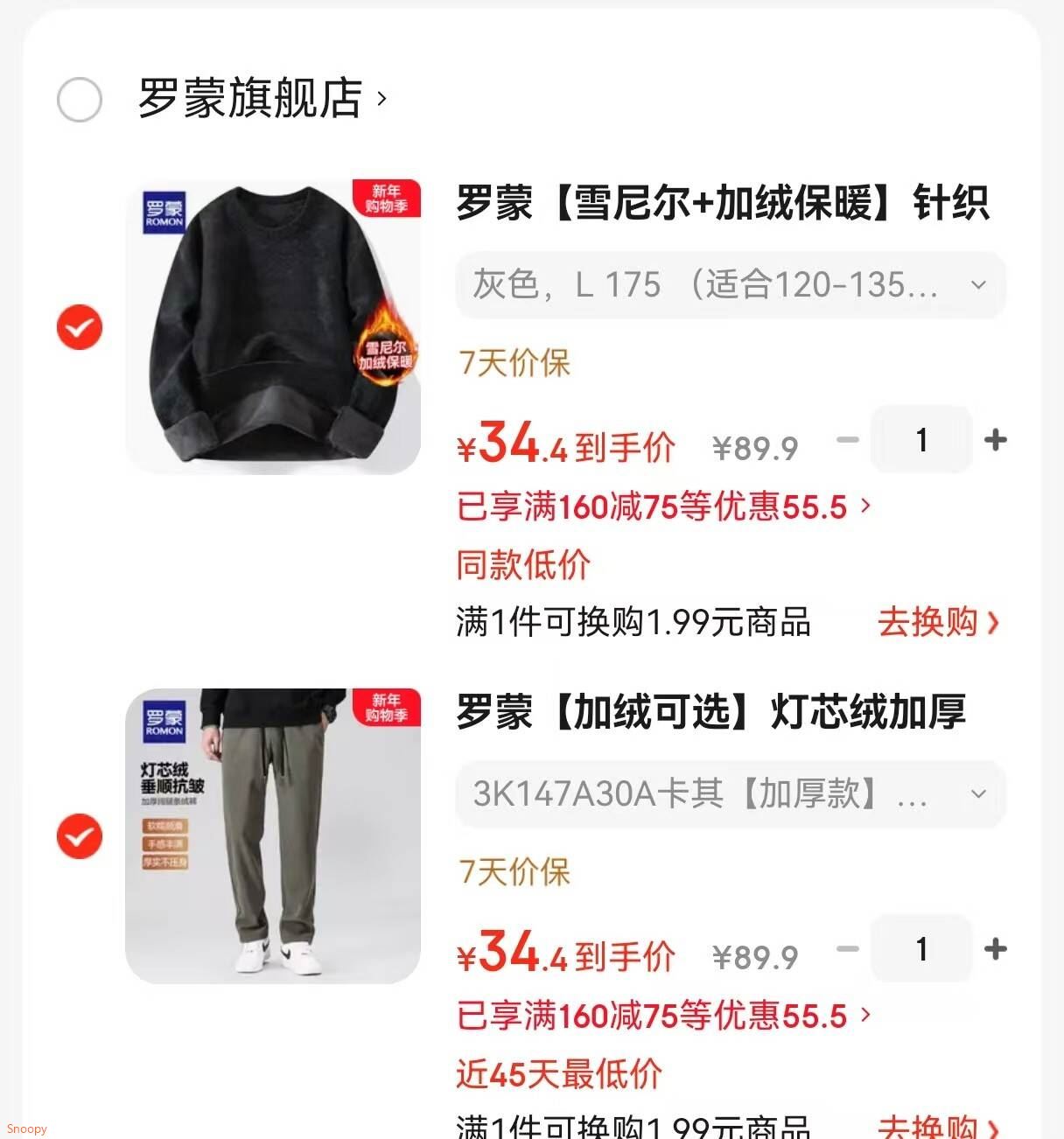Increase pants quantity with plus button
Image resolution: width=1064 pixels, height=1139 pixels.
[995, 949]
